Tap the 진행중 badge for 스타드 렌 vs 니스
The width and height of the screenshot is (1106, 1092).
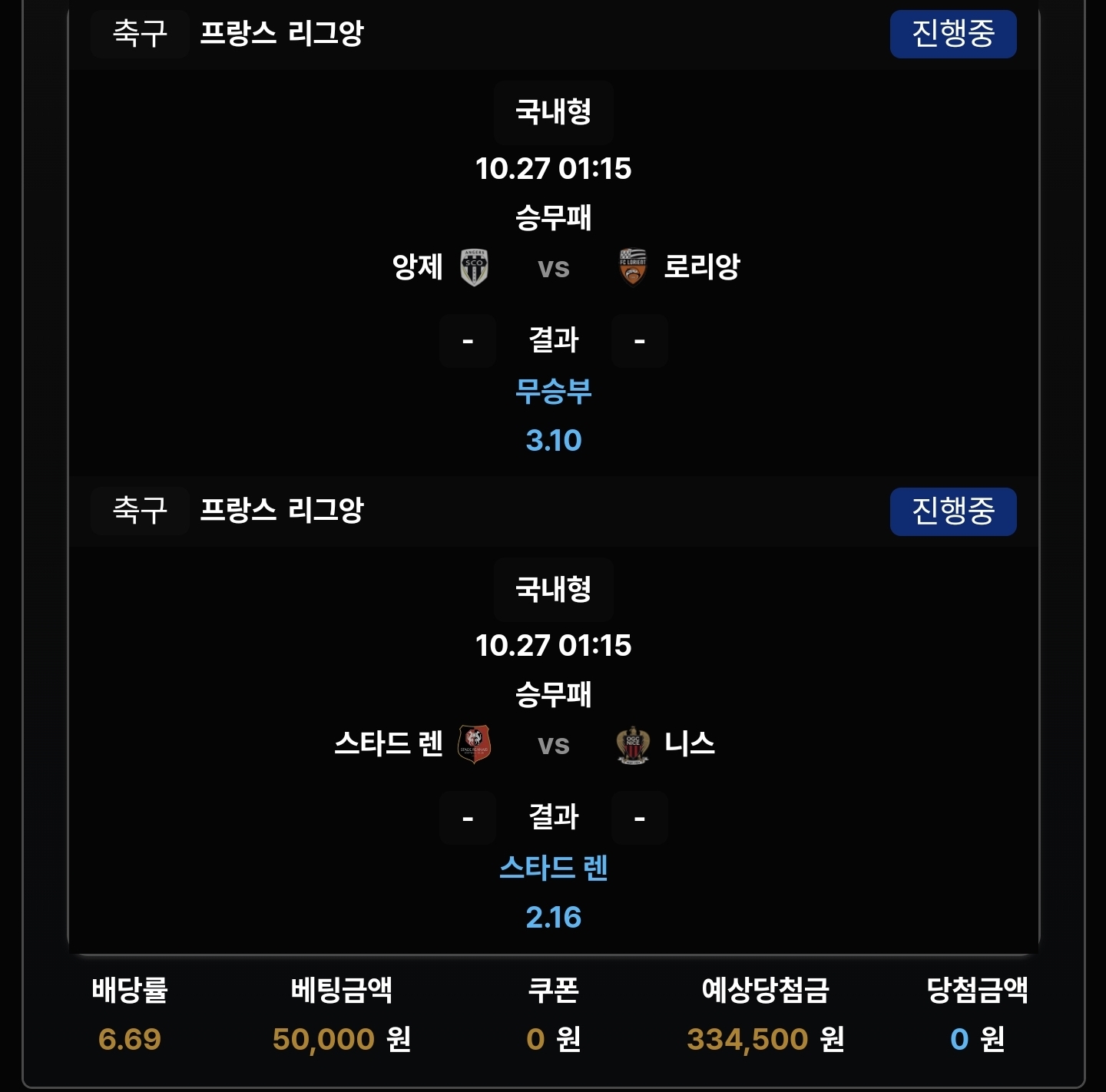[x=952, y=511]
